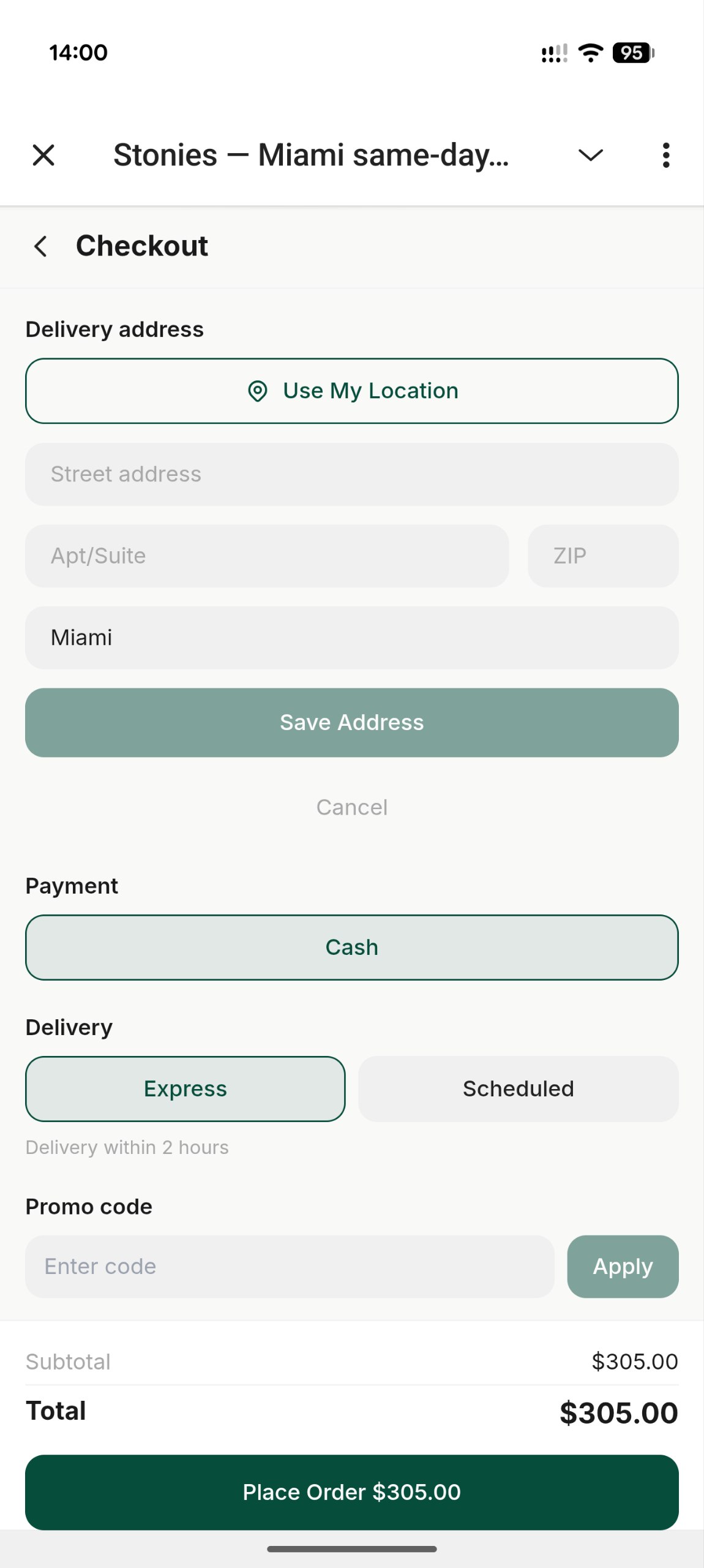Image resolution: width=704 pixels, height=1568 pixels.
Task: Edit the city field showing Miami
Action: pos(352,638)
